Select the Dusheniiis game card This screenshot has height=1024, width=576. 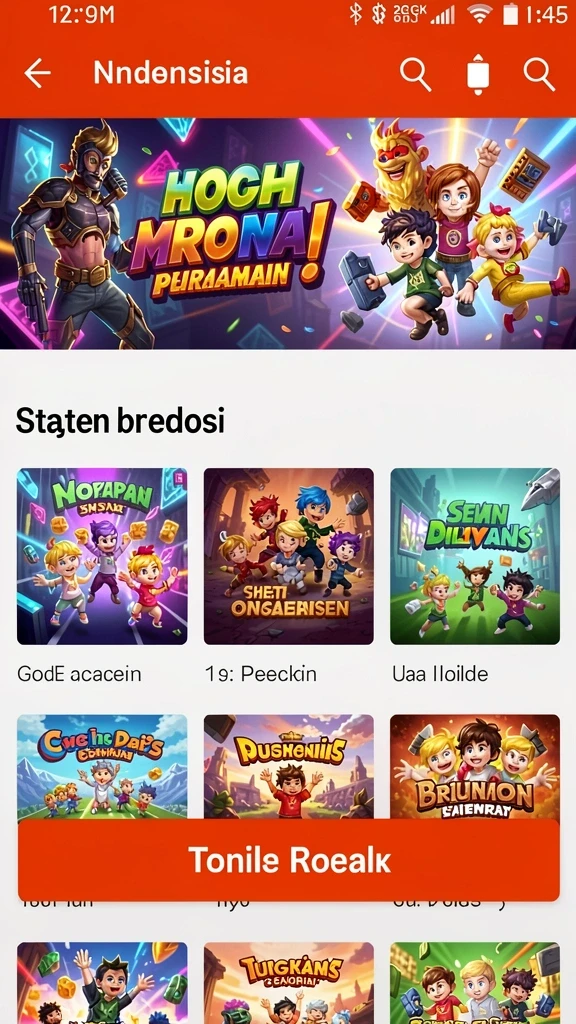[x=289, y=767]
